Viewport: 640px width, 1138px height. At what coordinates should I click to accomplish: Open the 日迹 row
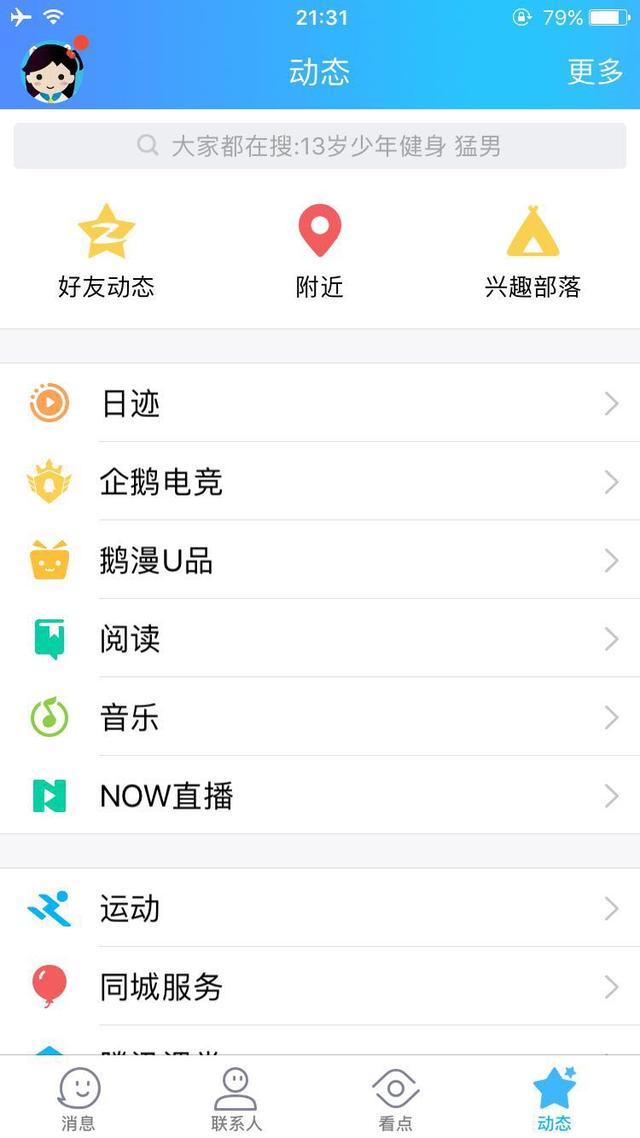pyautogui.click(x=320, y=404)
